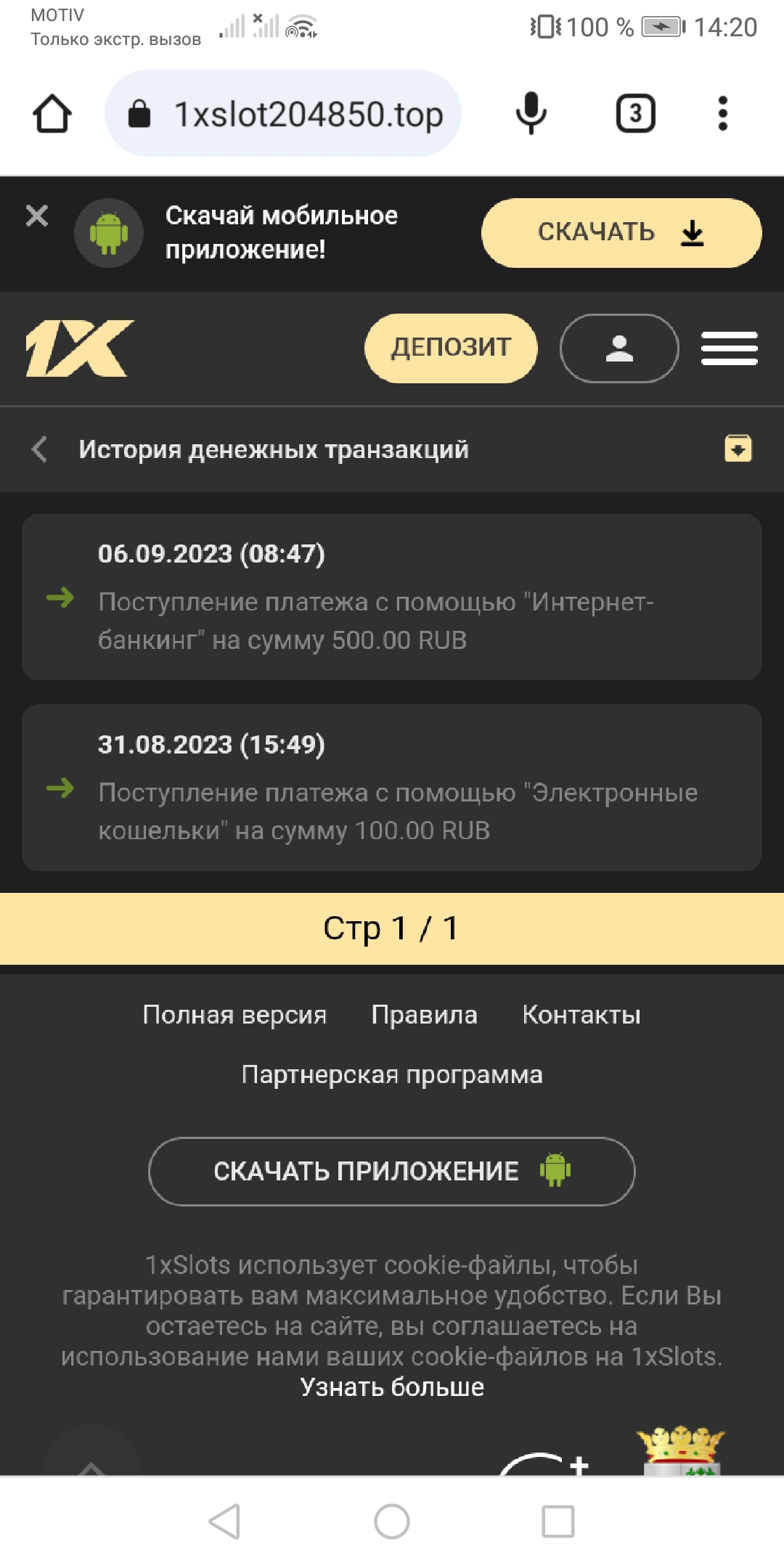Open the browser tab switcher
Screen dimensions: 784x1568
pos(636,114)
